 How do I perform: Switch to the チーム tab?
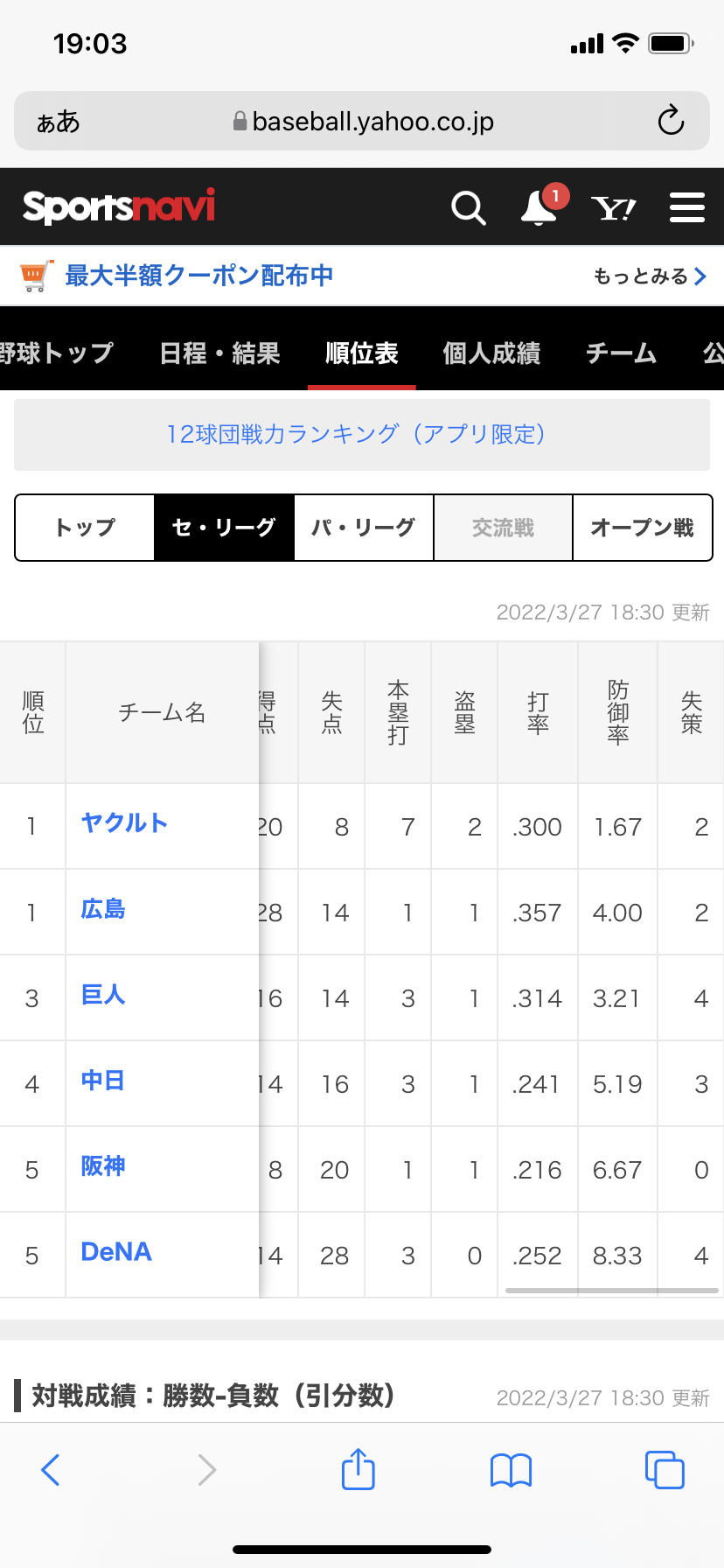[x=621, y=353]
